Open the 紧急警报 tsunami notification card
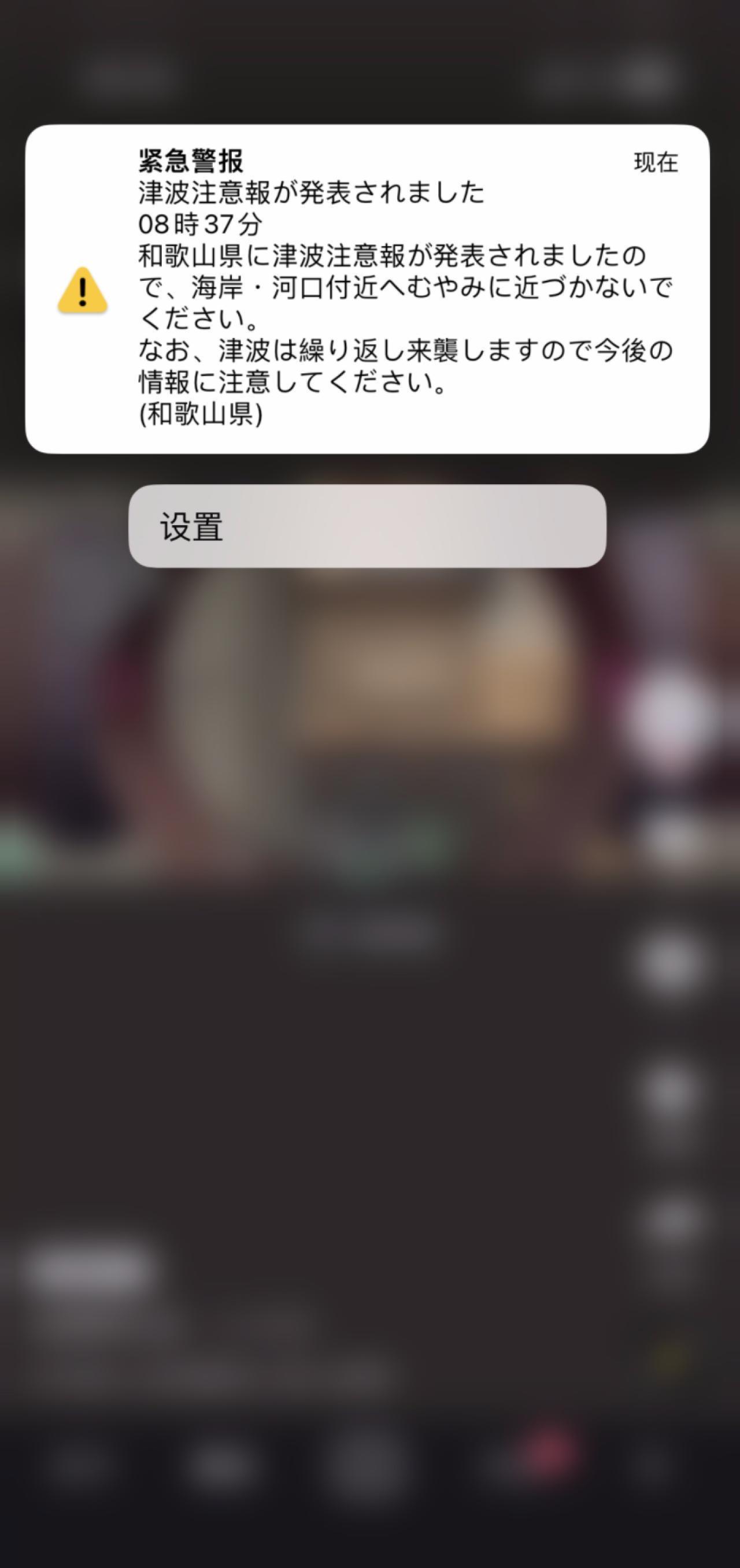 pos(367,289)
